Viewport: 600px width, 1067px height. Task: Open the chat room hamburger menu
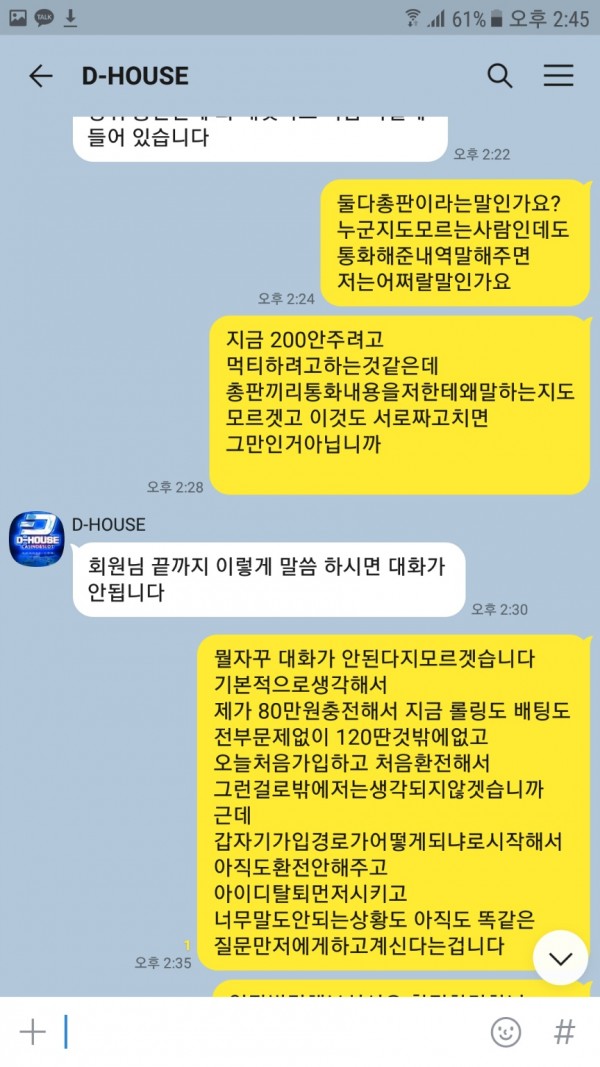pyautogui.click(x=558, y=76)
